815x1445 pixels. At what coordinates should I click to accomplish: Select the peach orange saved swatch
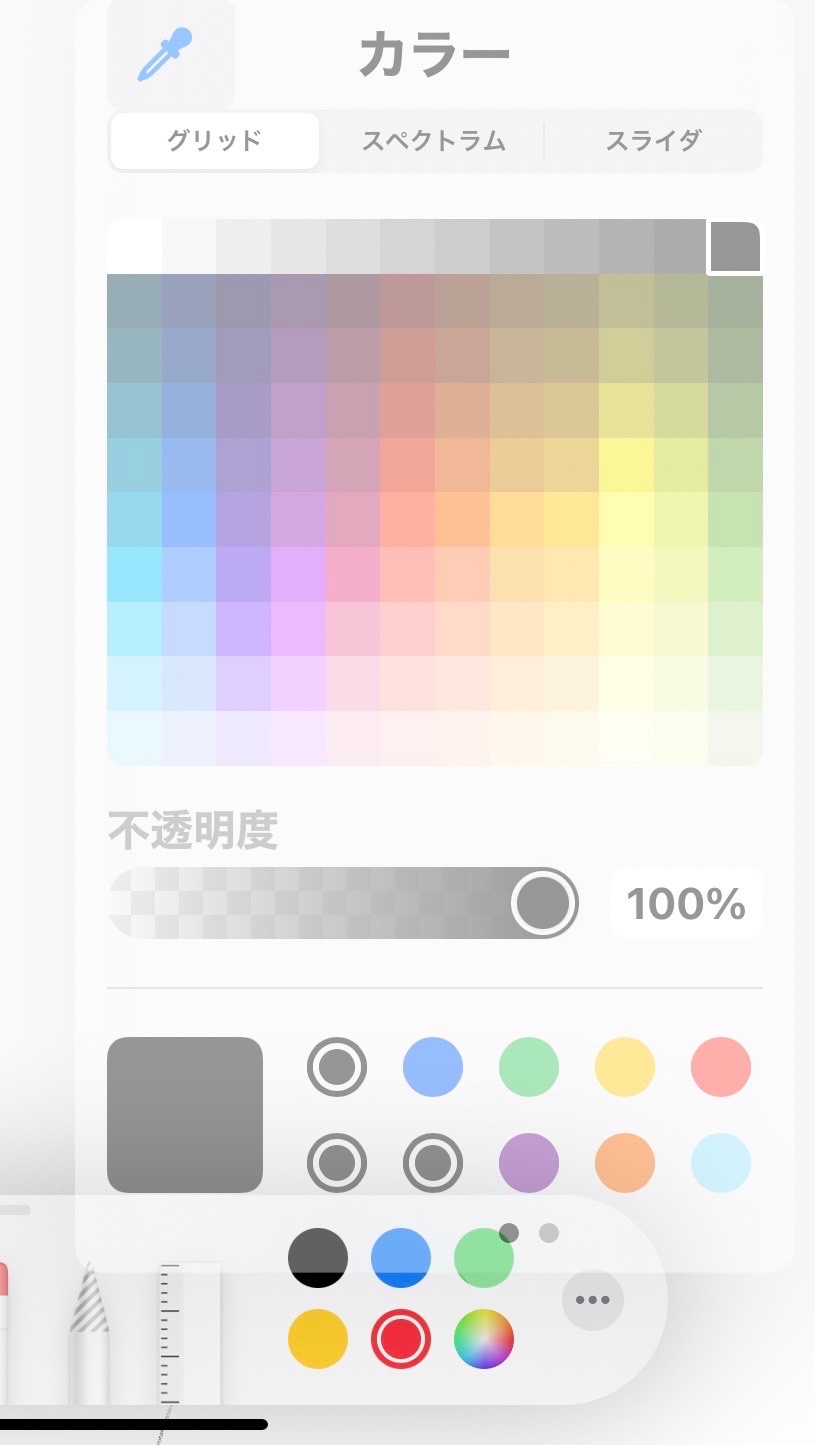[625, 1163]
